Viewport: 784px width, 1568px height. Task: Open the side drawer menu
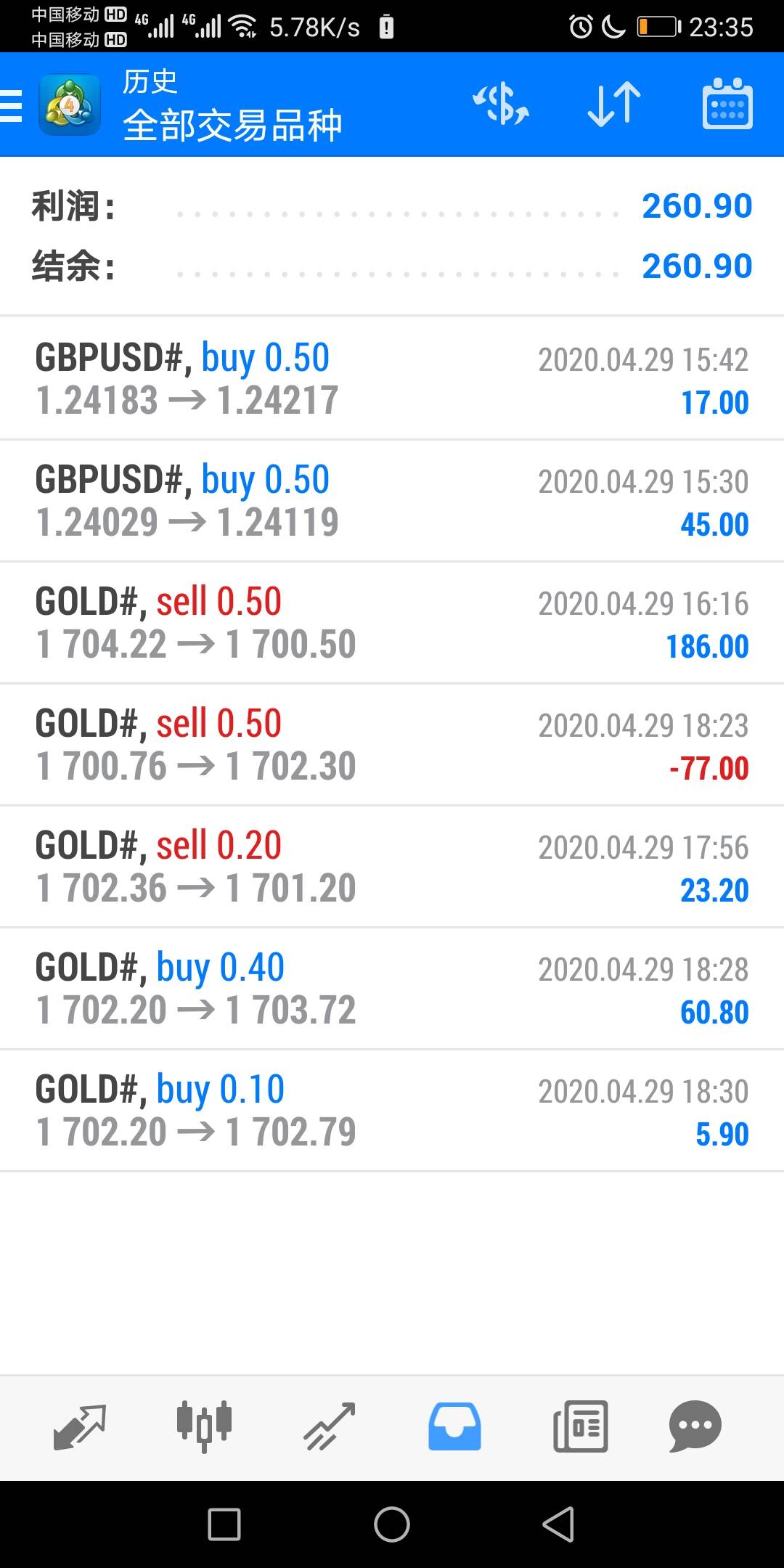(12, 106)
